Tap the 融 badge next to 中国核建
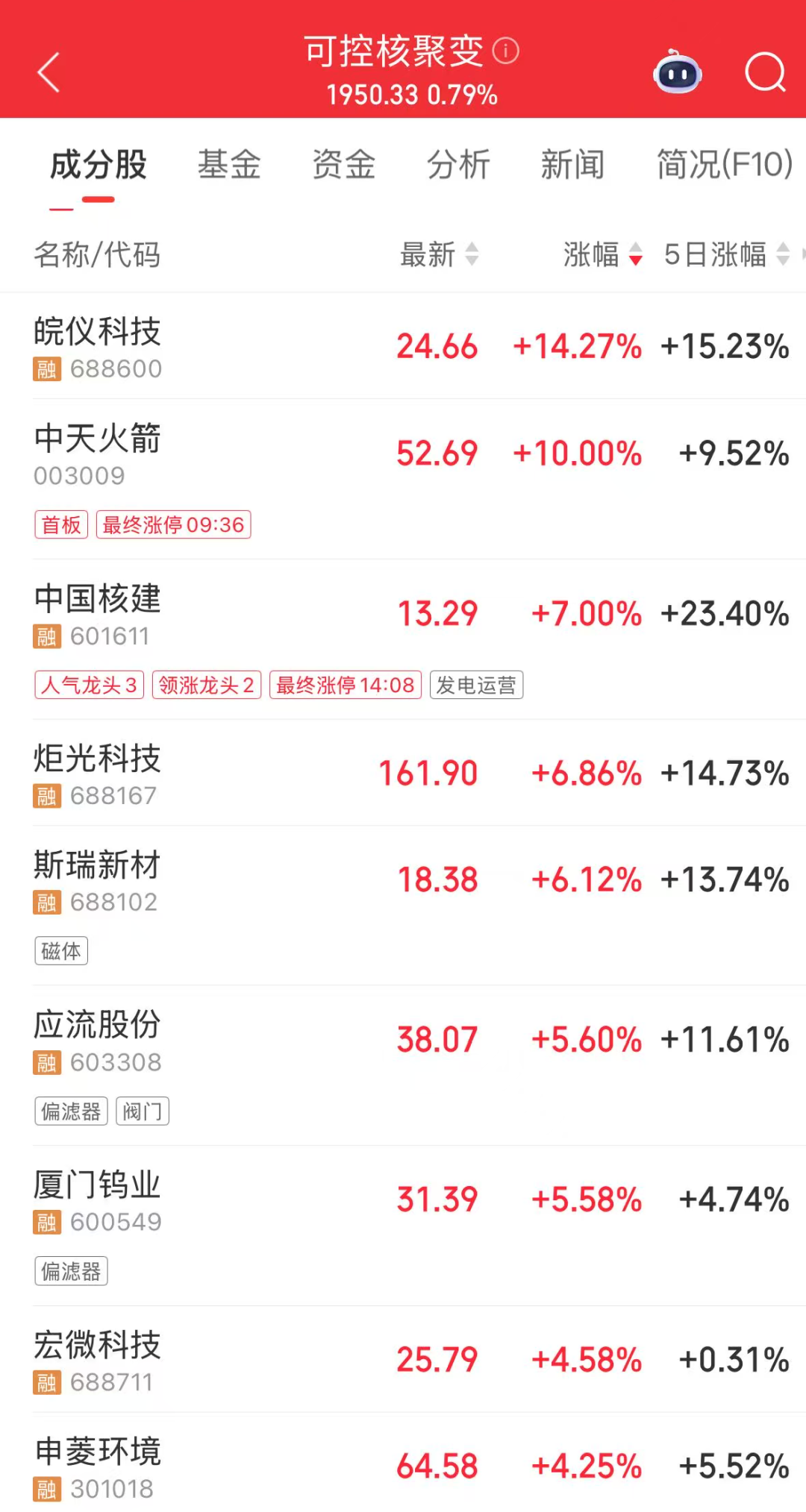Screen dimensions: 806x1512 point(47,636)
